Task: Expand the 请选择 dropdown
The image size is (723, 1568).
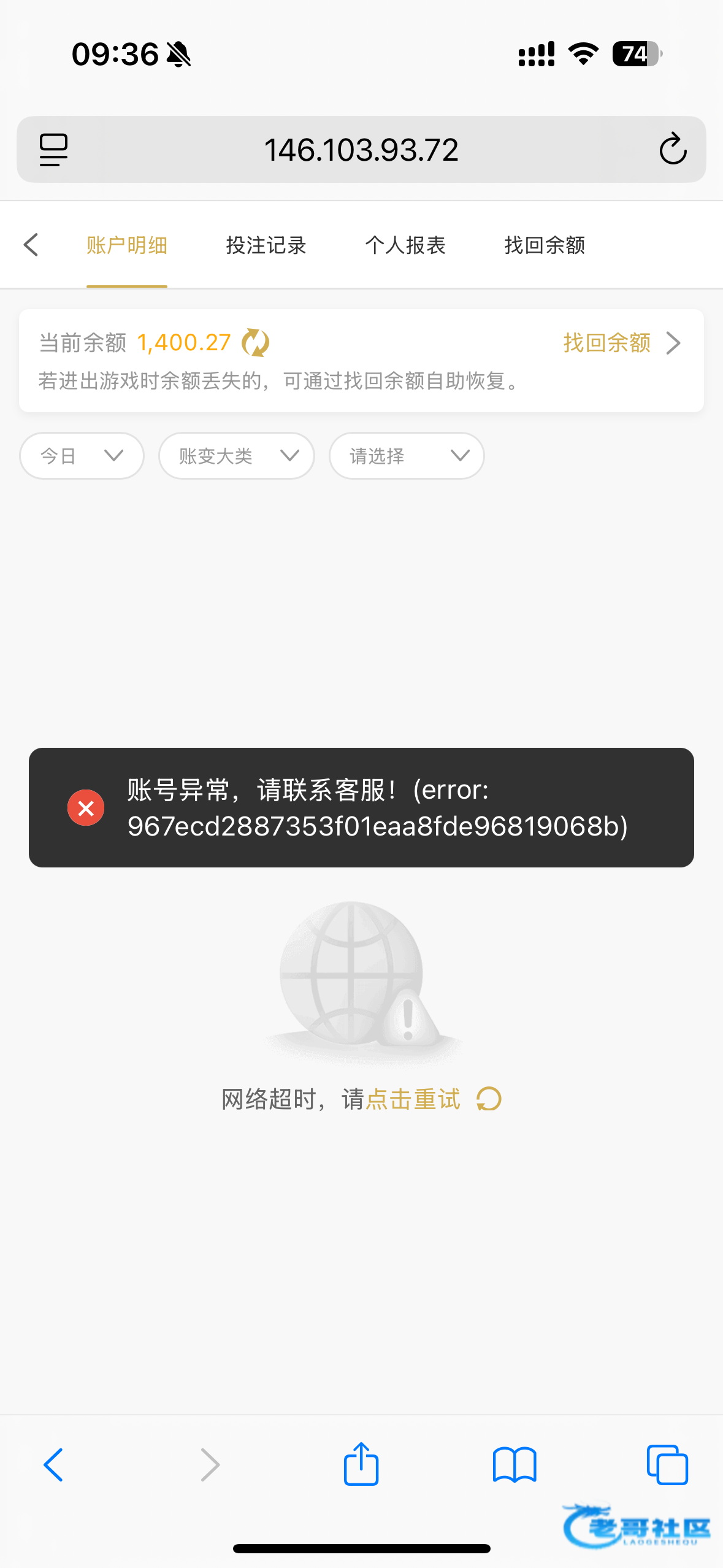Action: [x=407, y=456]
